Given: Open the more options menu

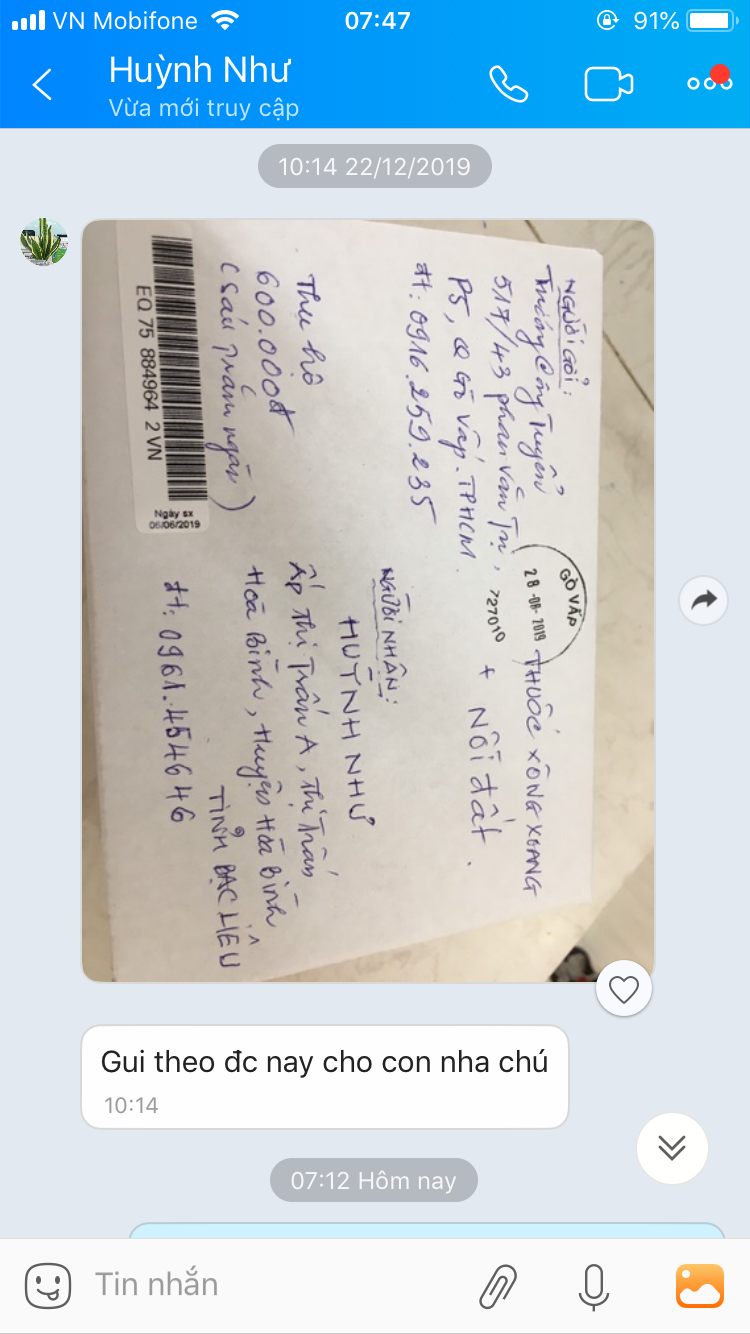Looking at the screenshot, I should [709, 83].
